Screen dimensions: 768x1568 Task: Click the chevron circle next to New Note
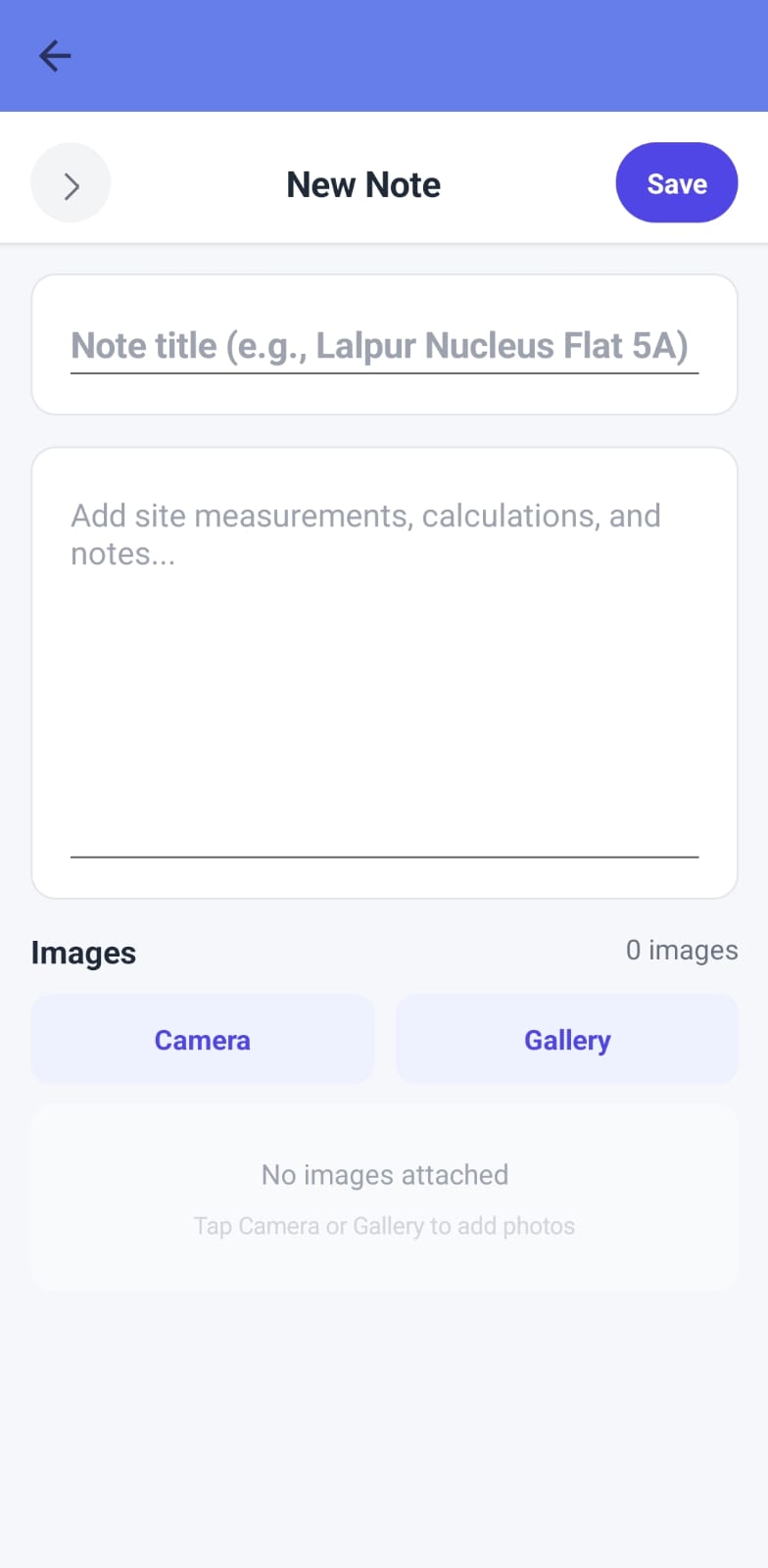71,183
